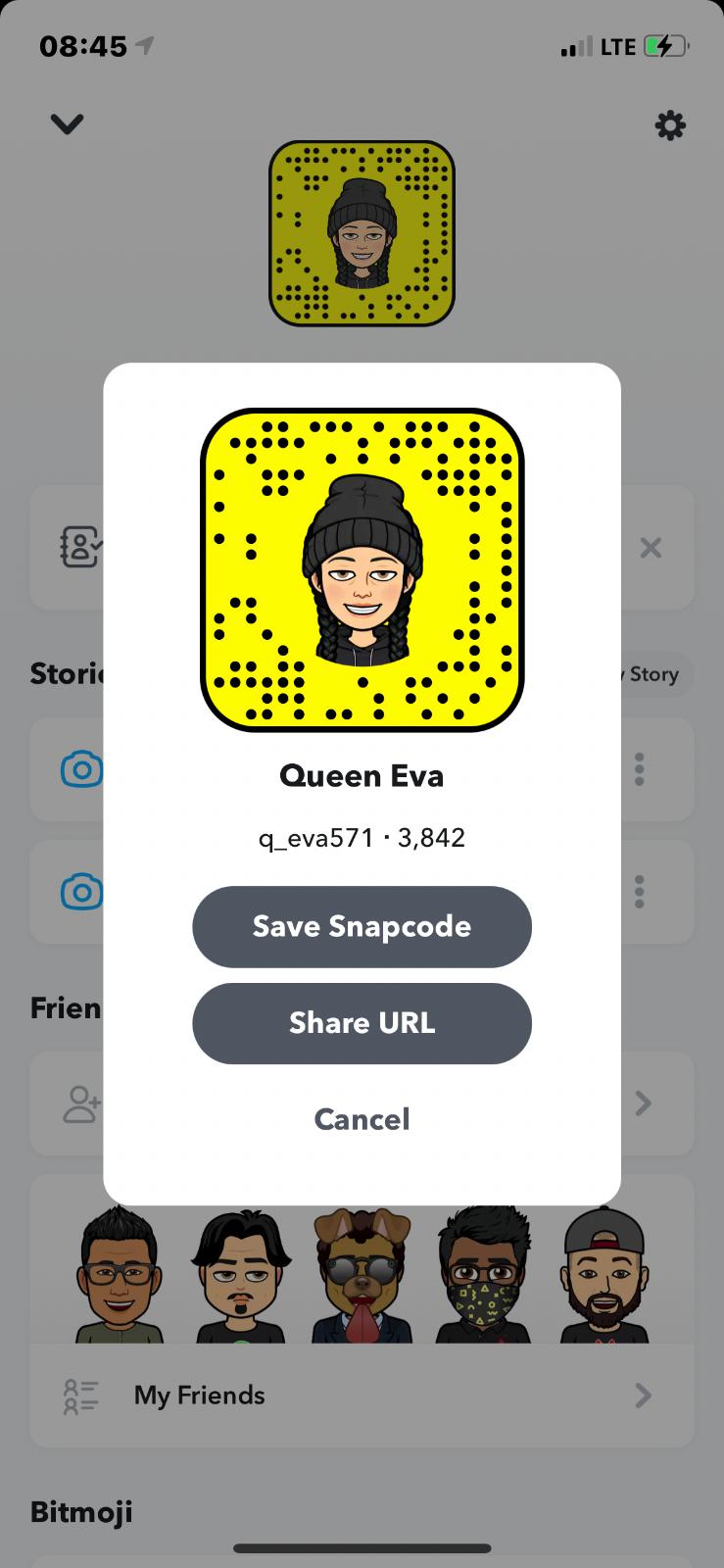
Task: Open the My Friends list
Action: coord(361,1395)
